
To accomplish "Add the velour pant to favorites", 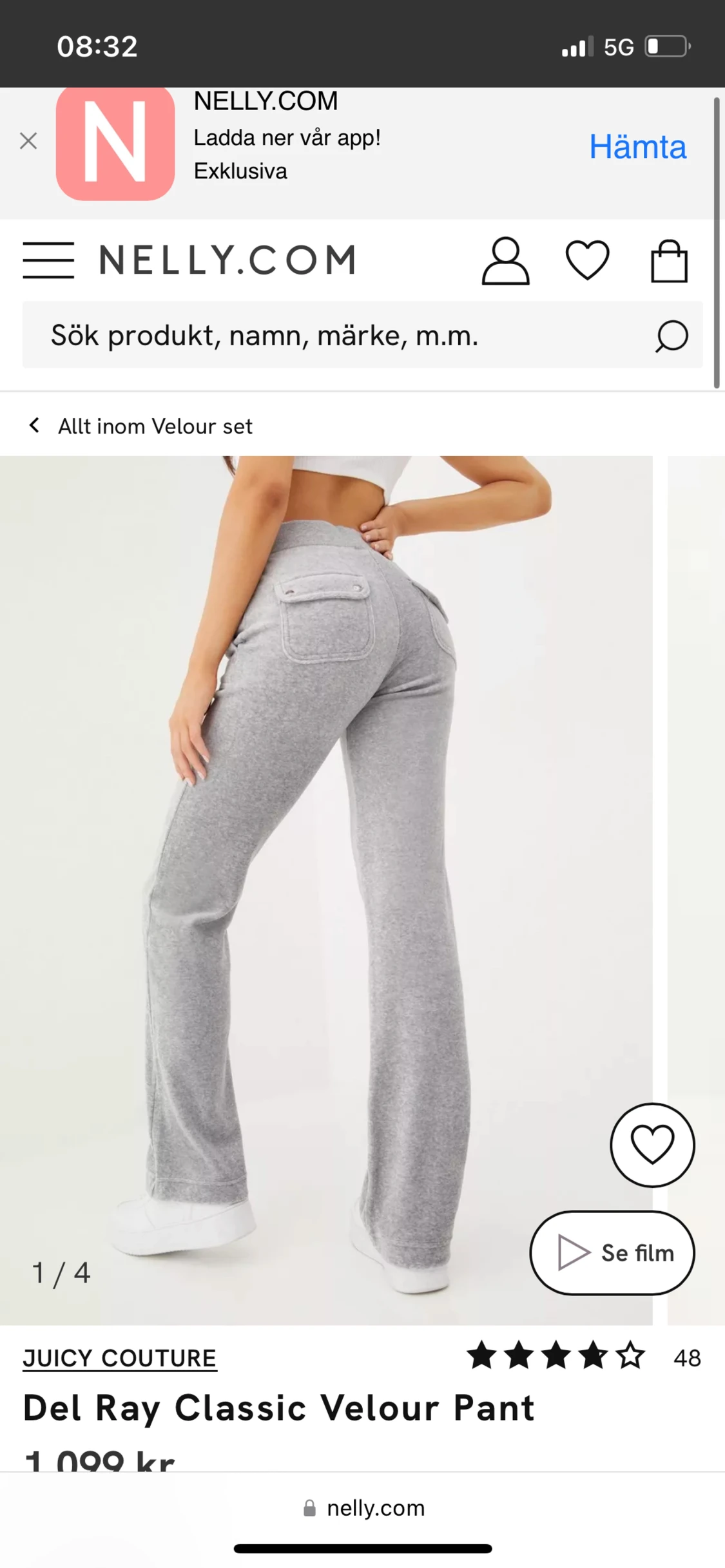I will 652,1144.
